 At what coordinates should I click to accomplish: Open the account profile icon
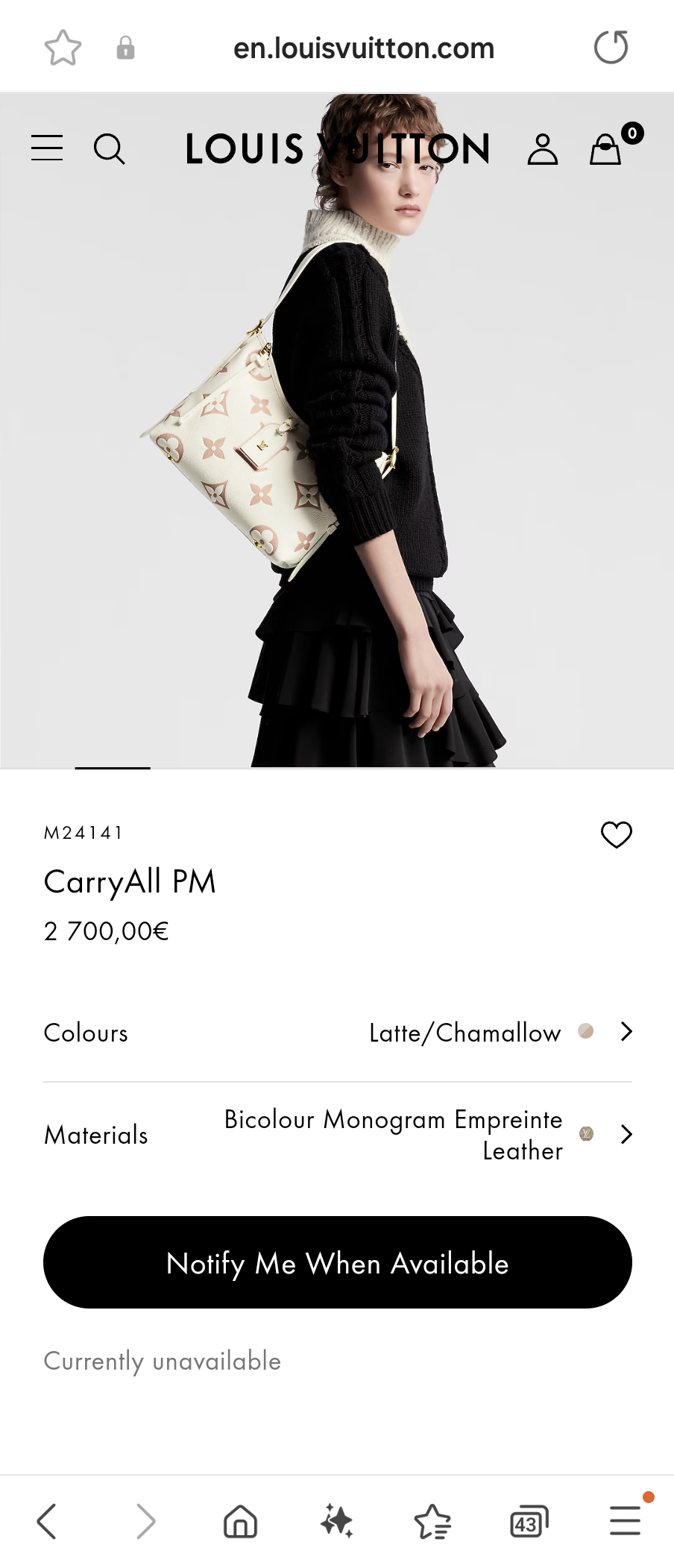[542, 149]
